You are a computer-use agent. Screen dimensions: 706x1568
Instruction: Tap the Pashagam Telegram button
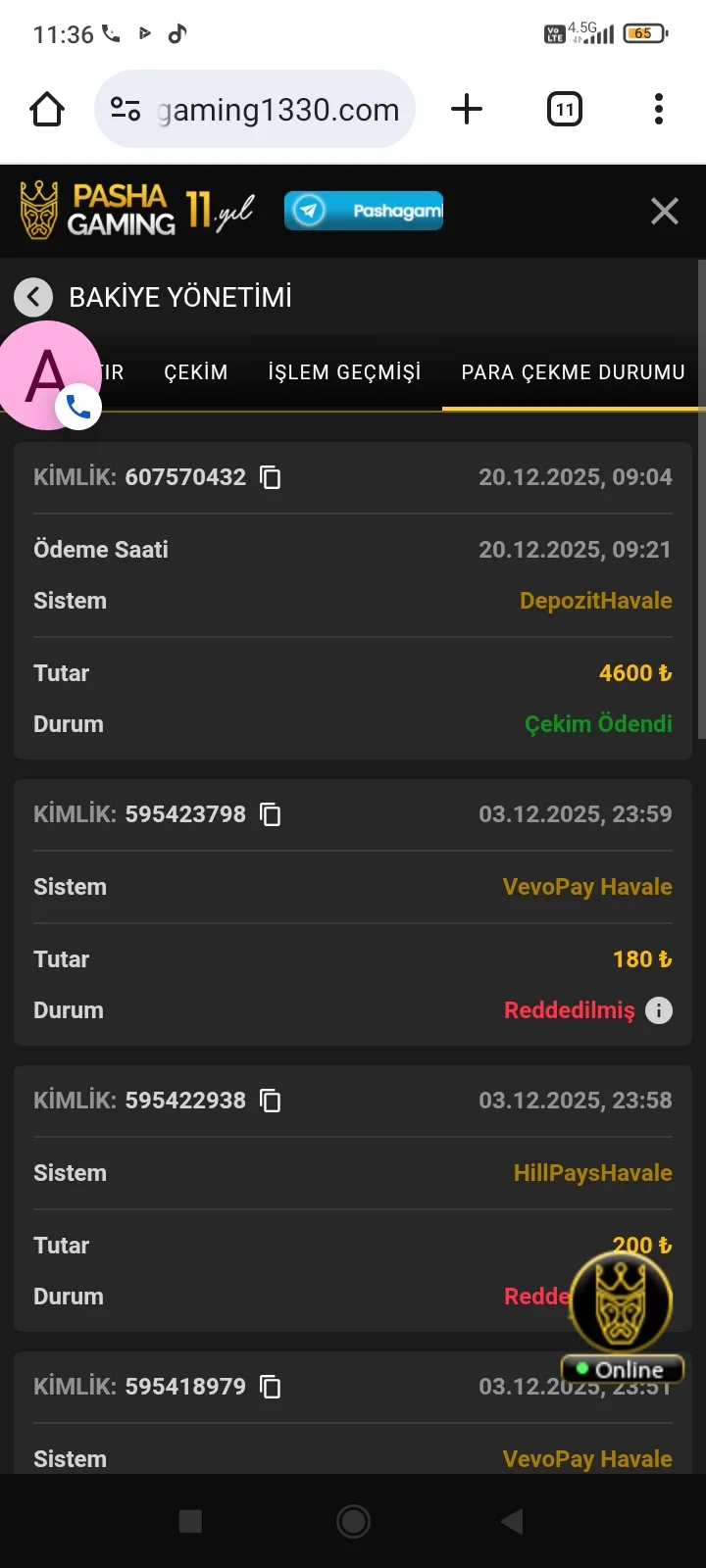coord(363,210)
